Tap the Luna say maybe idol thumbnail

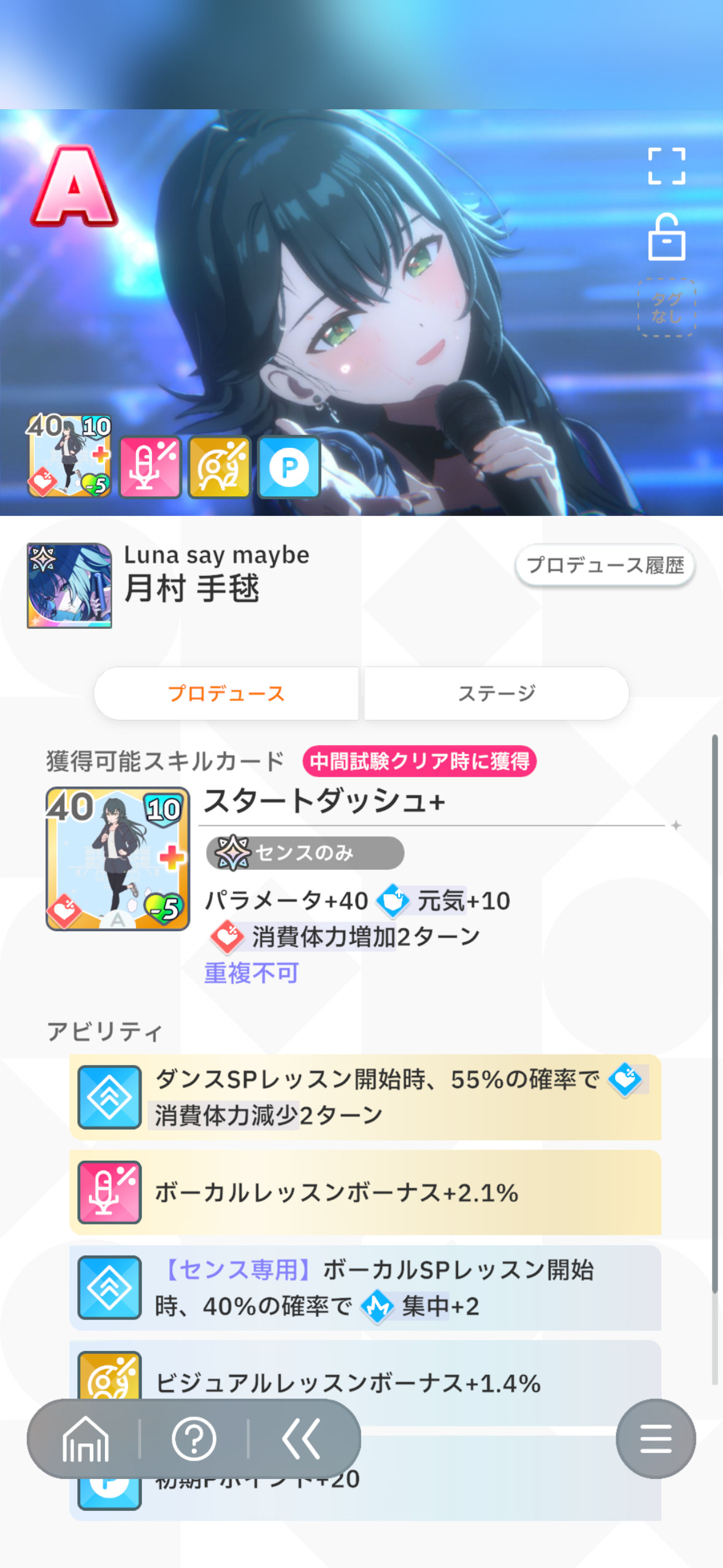coord(69,585)
